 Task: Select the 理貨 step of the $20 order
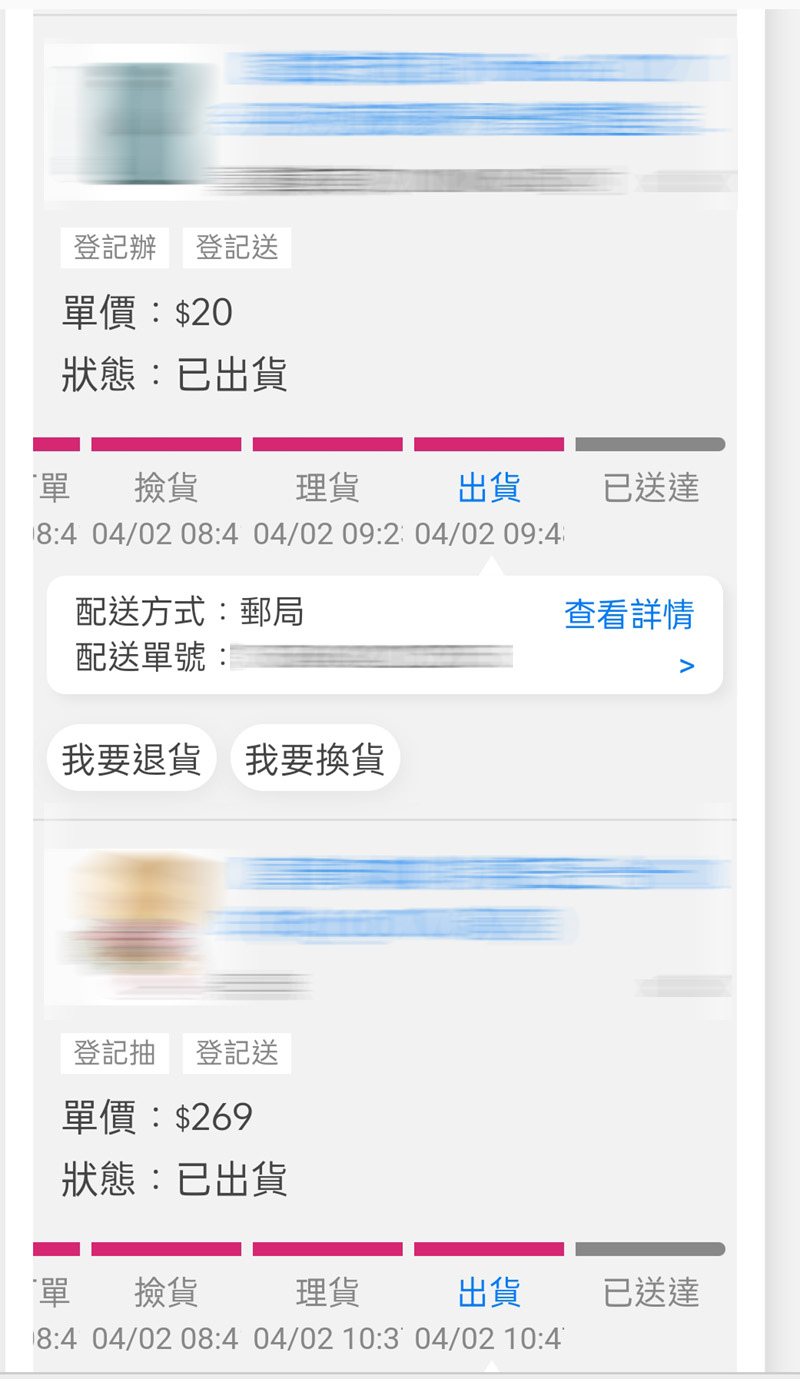[327, 488]
